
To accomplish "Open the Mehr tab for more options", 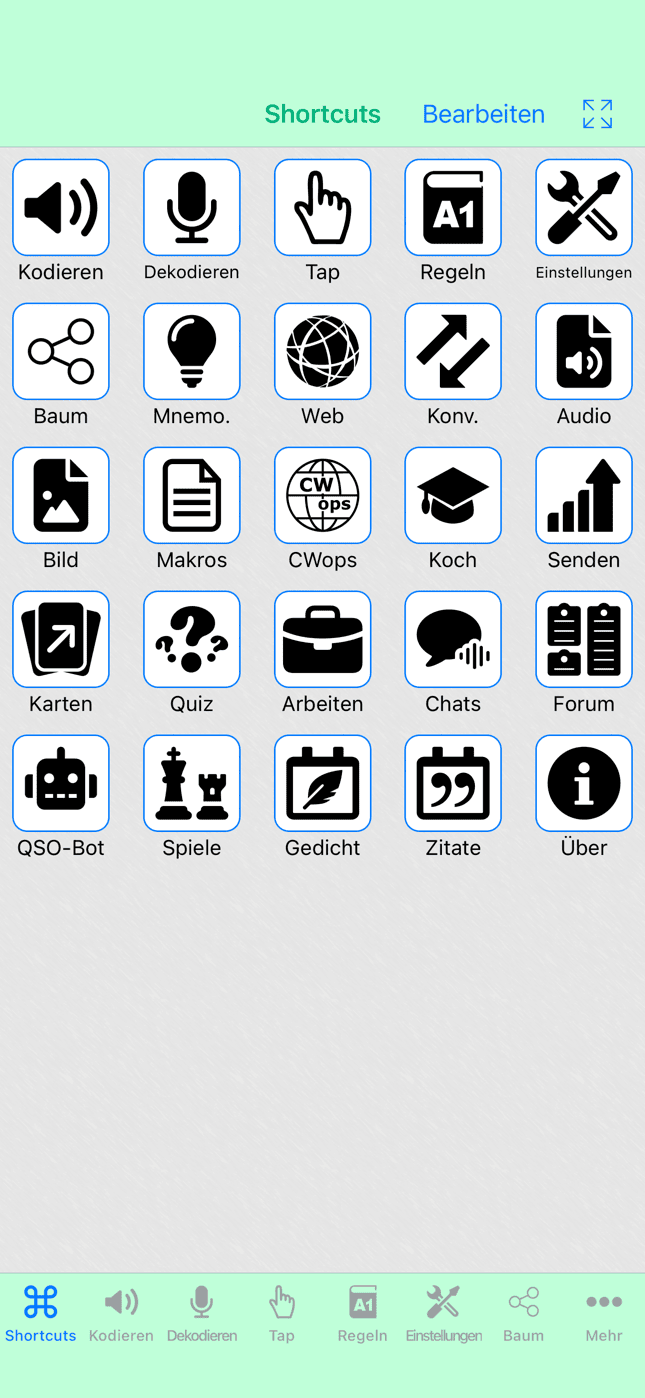I will point(604,1314).
